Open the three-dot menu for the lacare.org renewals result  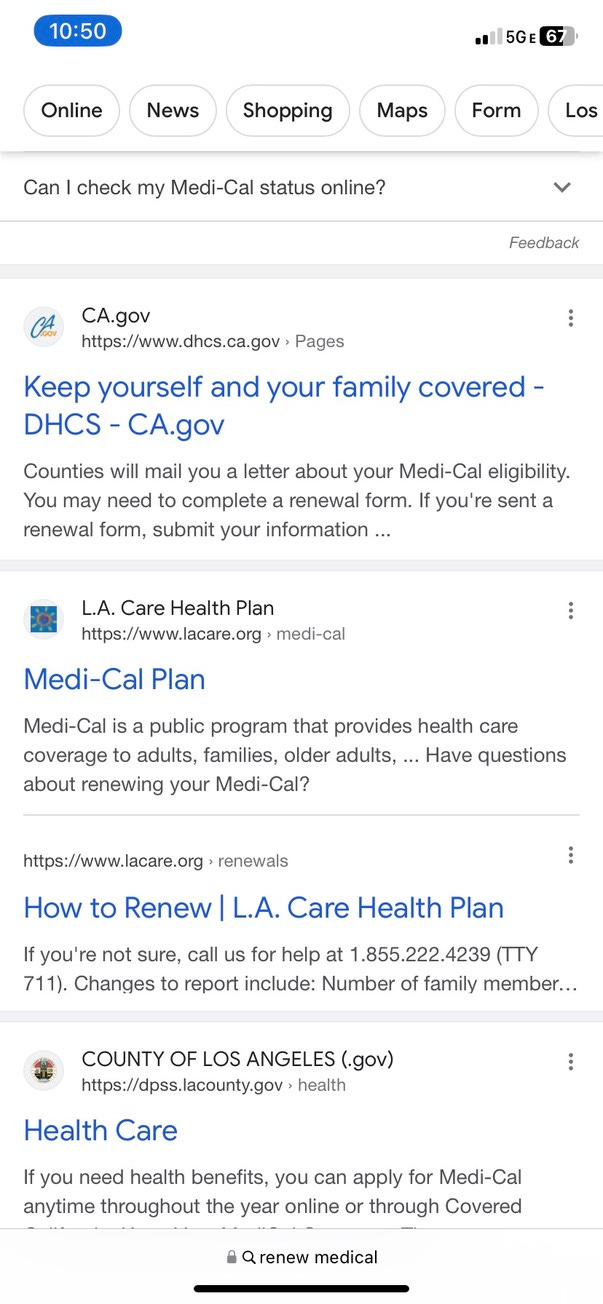coord(570,855)
